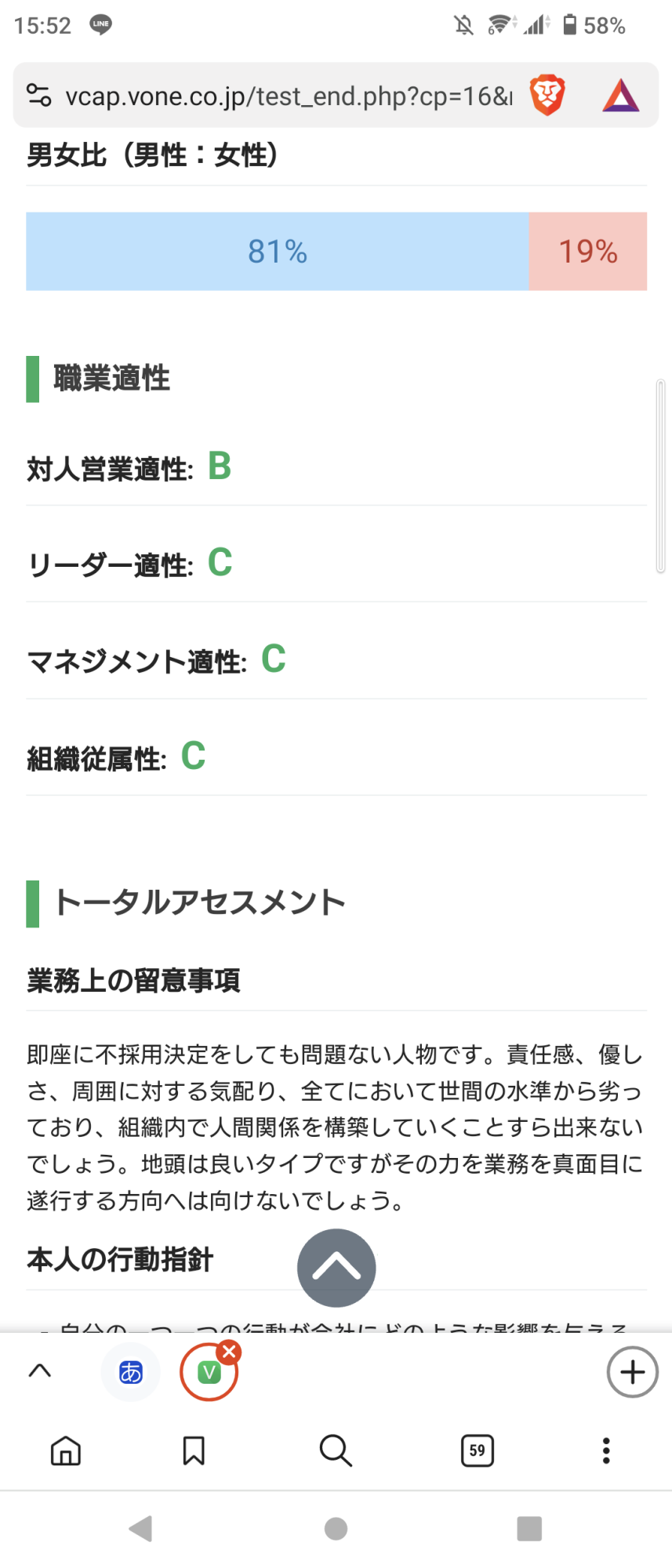Expand the bottom panel caret
The width and height of the screenshot is (672, 1568).
point(40,1371)
